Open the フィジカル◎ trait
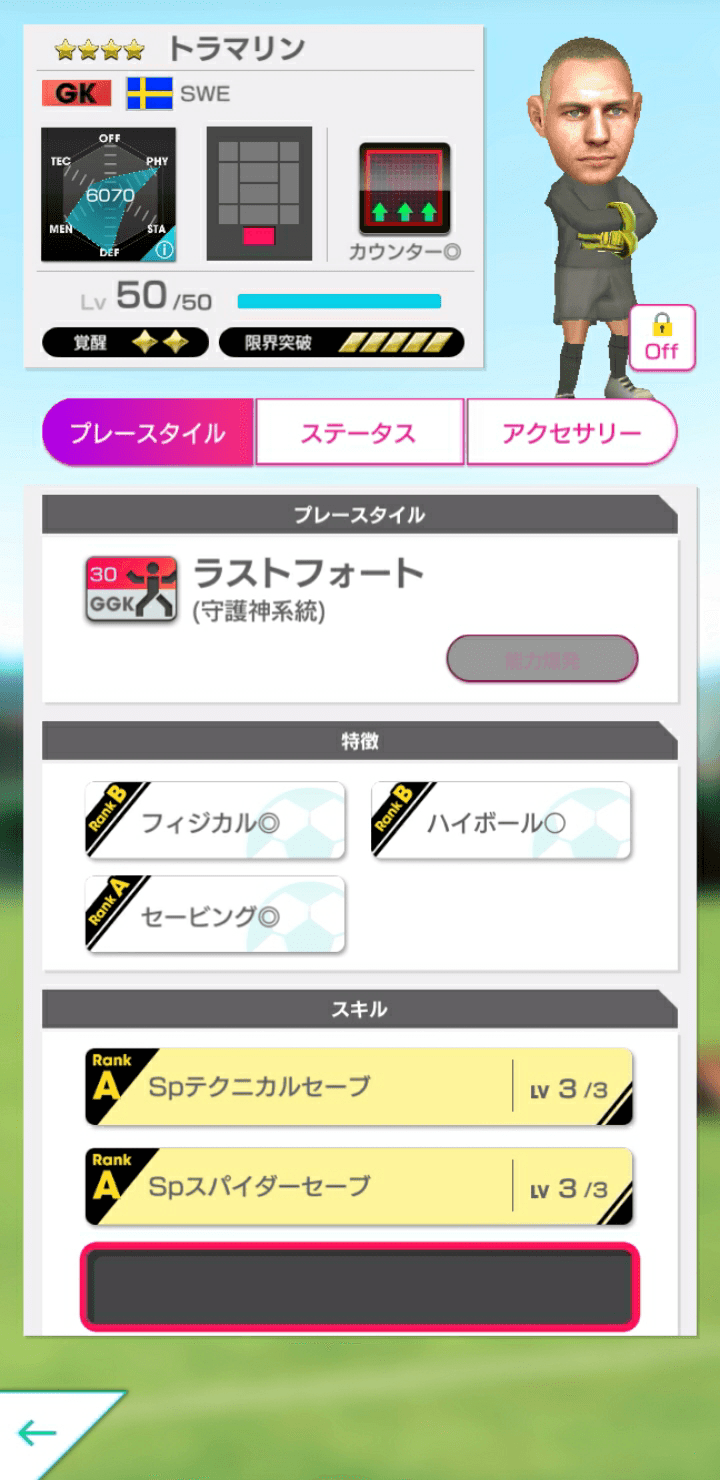Image resolution: width=720 pixels, height=1480 pixels. (215, 821)
